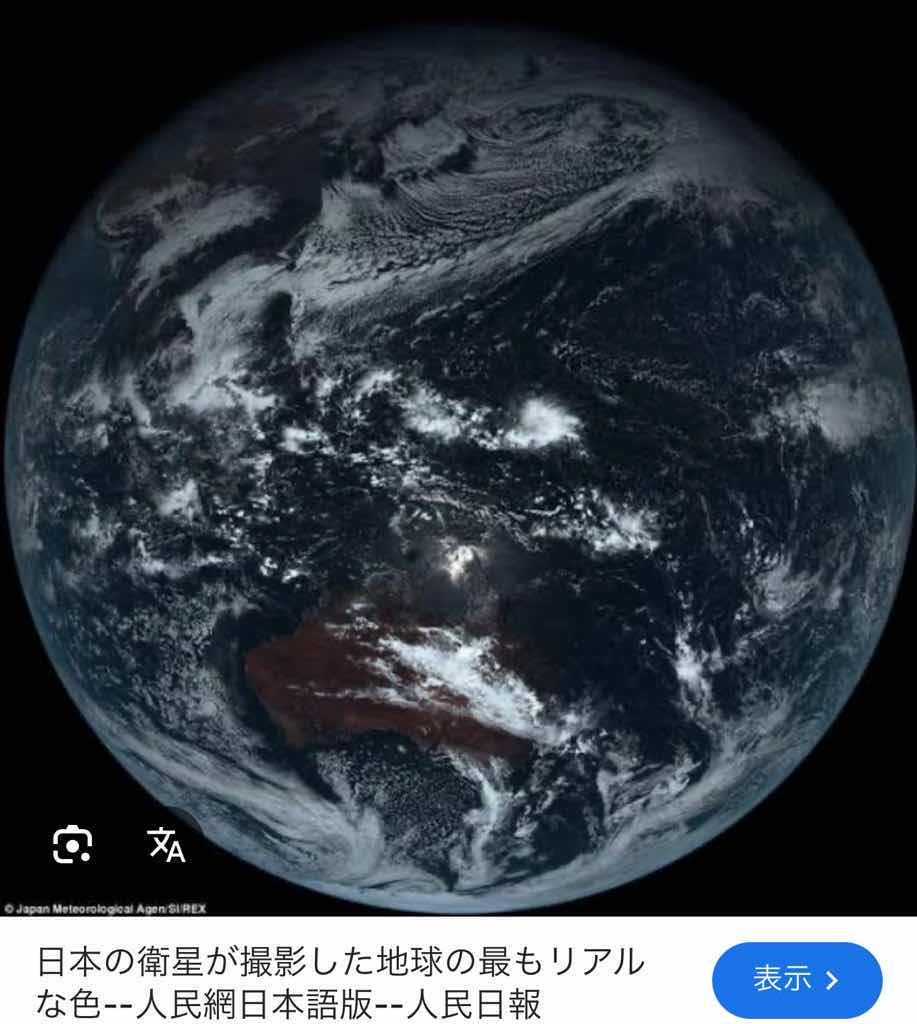Viewport: 917px width, 1024px height.
Task: Tap the blue 表示 button to visit the page
Action: (x=796, y=980)
